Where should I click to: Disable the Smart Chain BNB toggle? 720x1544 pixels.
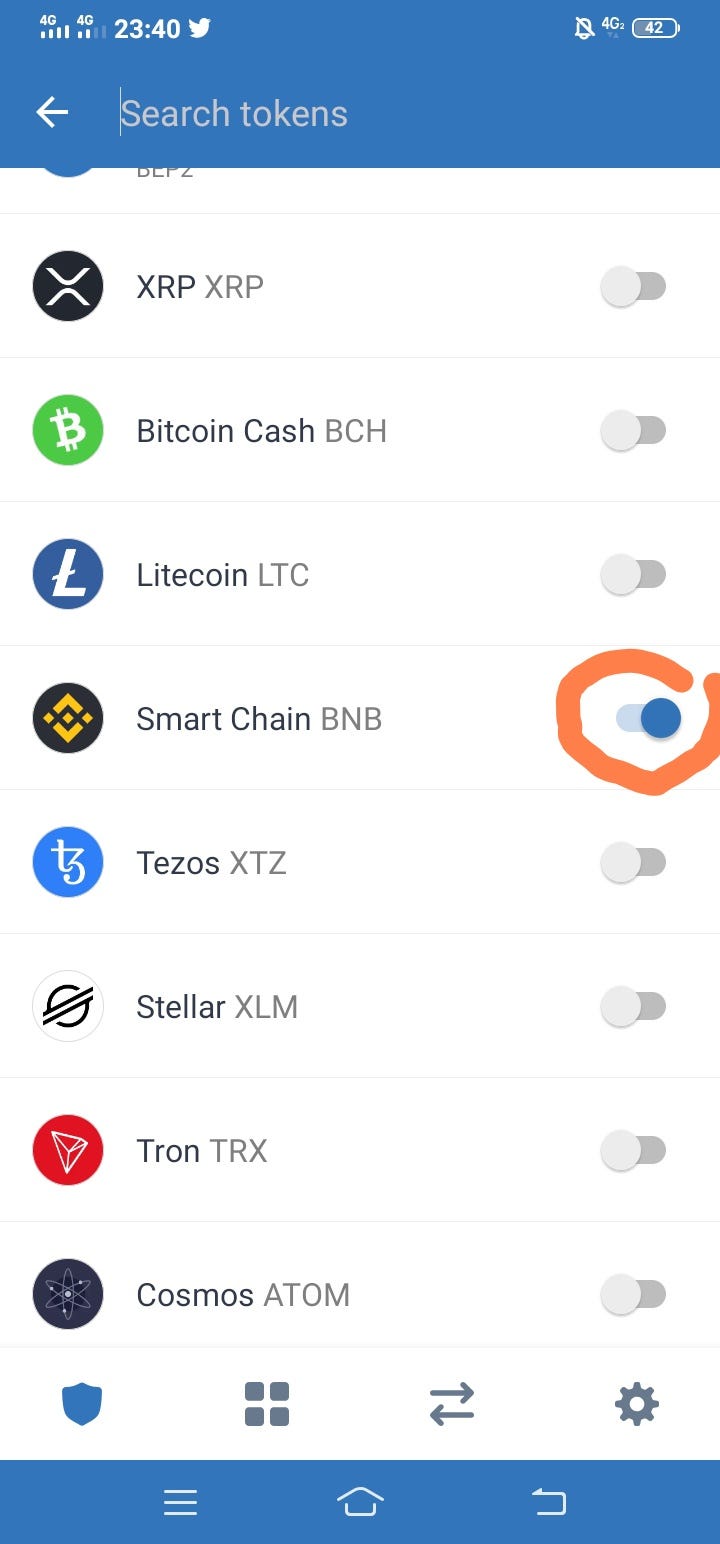point(649,718)
